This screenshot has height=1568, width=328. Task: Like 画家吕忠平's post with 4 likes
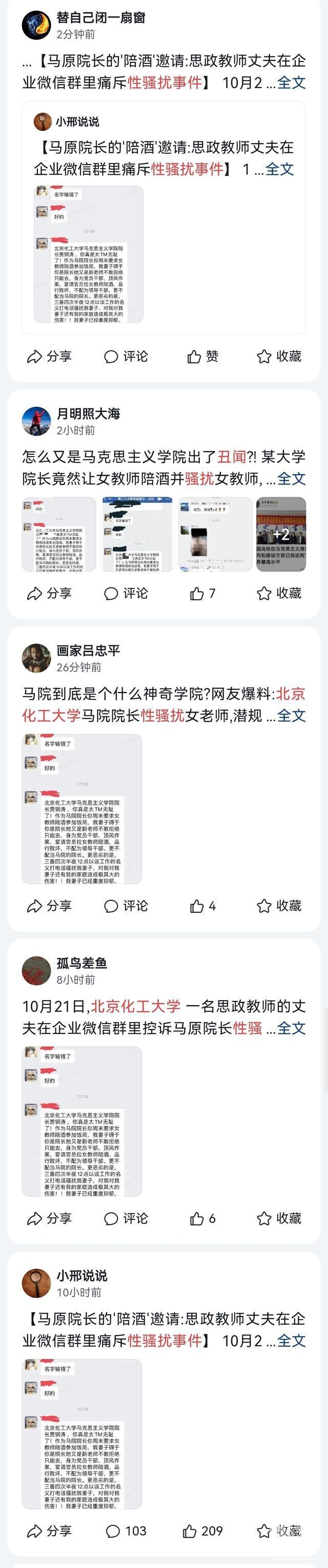click(x=202, y=906)
